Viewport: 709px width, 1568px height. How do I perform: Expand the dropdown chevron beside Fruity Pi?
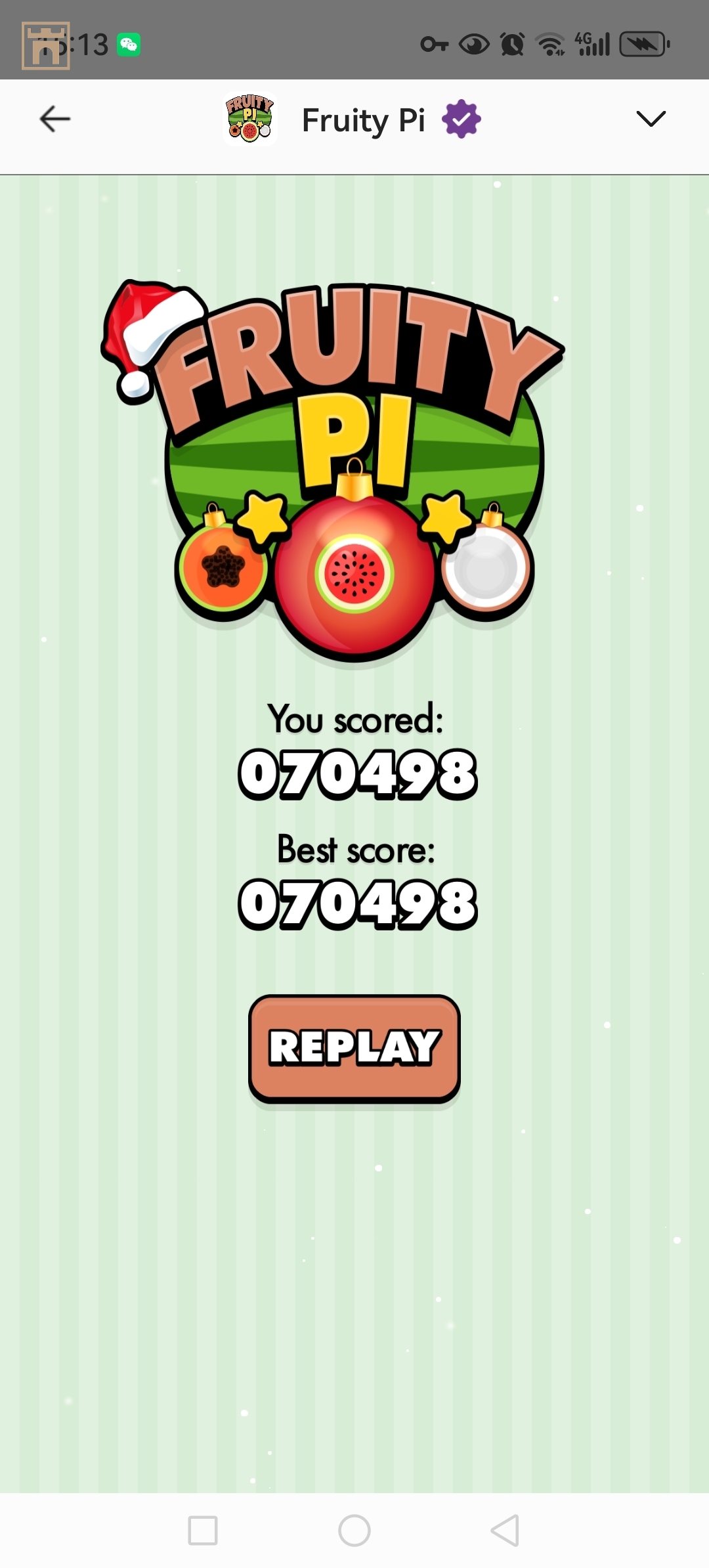pos(651,119)
